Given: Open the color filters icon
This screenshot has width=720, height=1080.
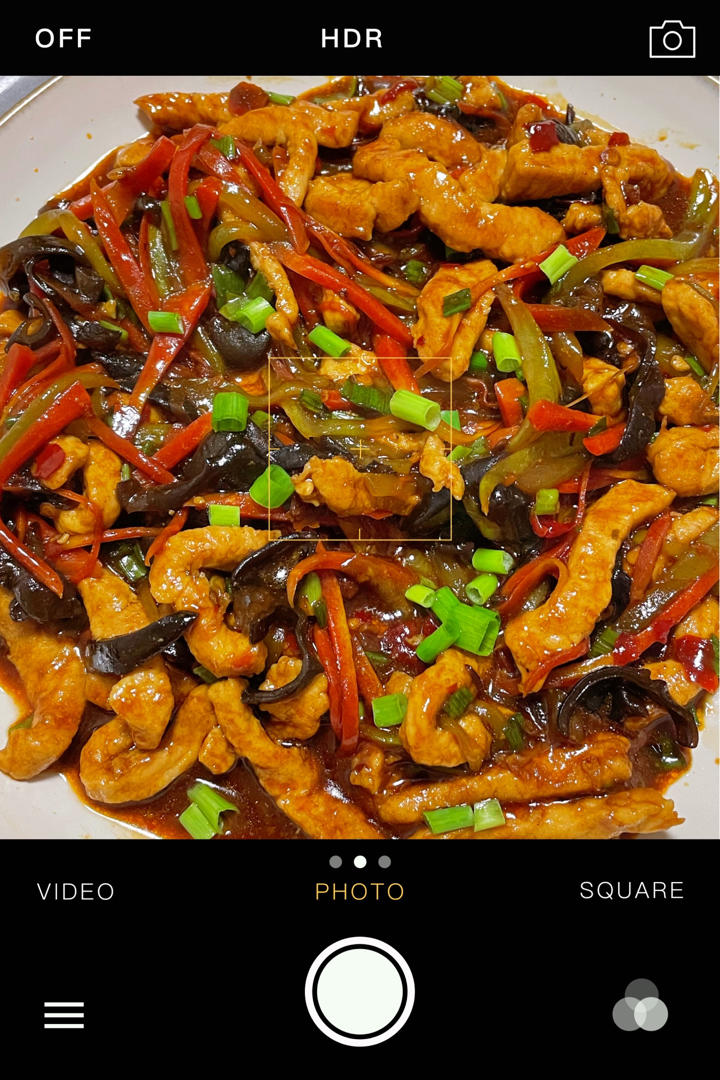Looking at the screenshot, I should point(640,1005).
